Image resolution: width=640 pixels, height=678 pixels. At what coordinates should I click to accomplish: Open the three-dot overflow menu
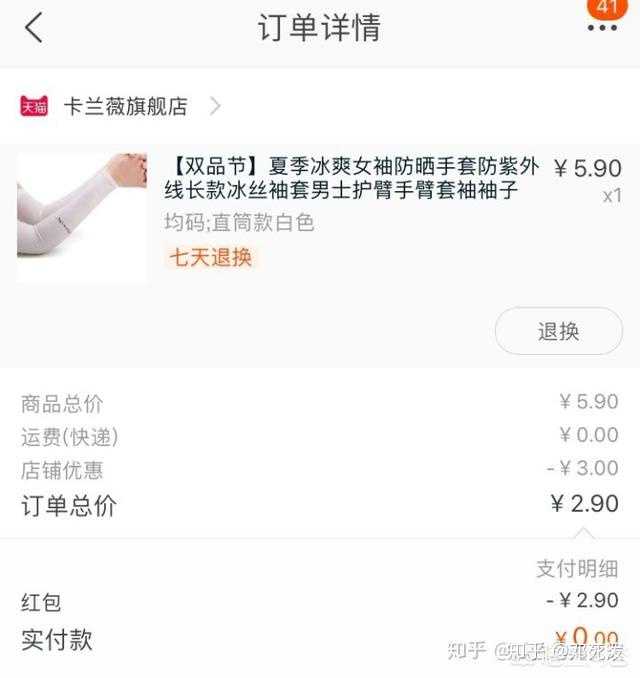tap(602, 29)
